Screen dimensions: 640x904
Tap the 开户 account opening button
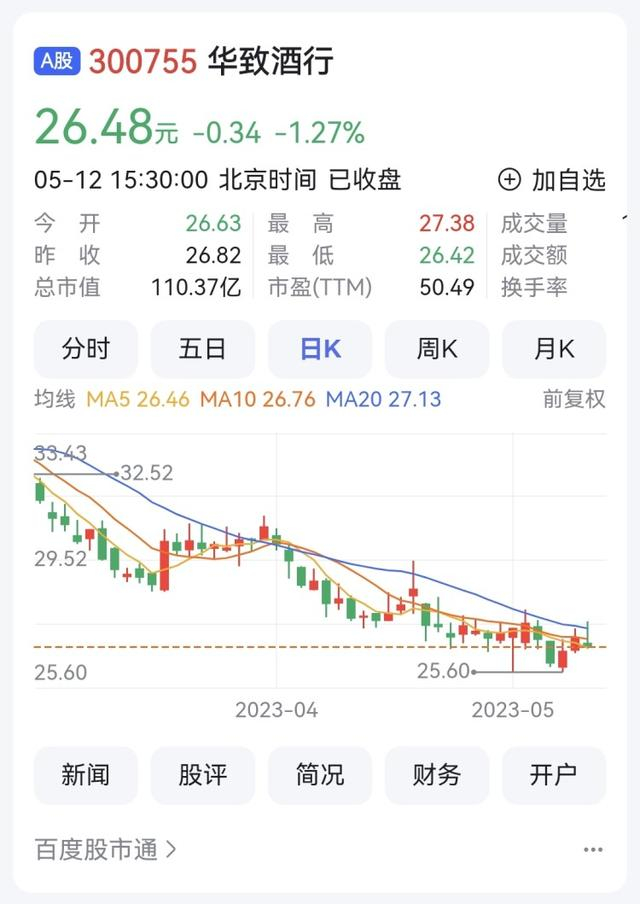coord(554,775)
